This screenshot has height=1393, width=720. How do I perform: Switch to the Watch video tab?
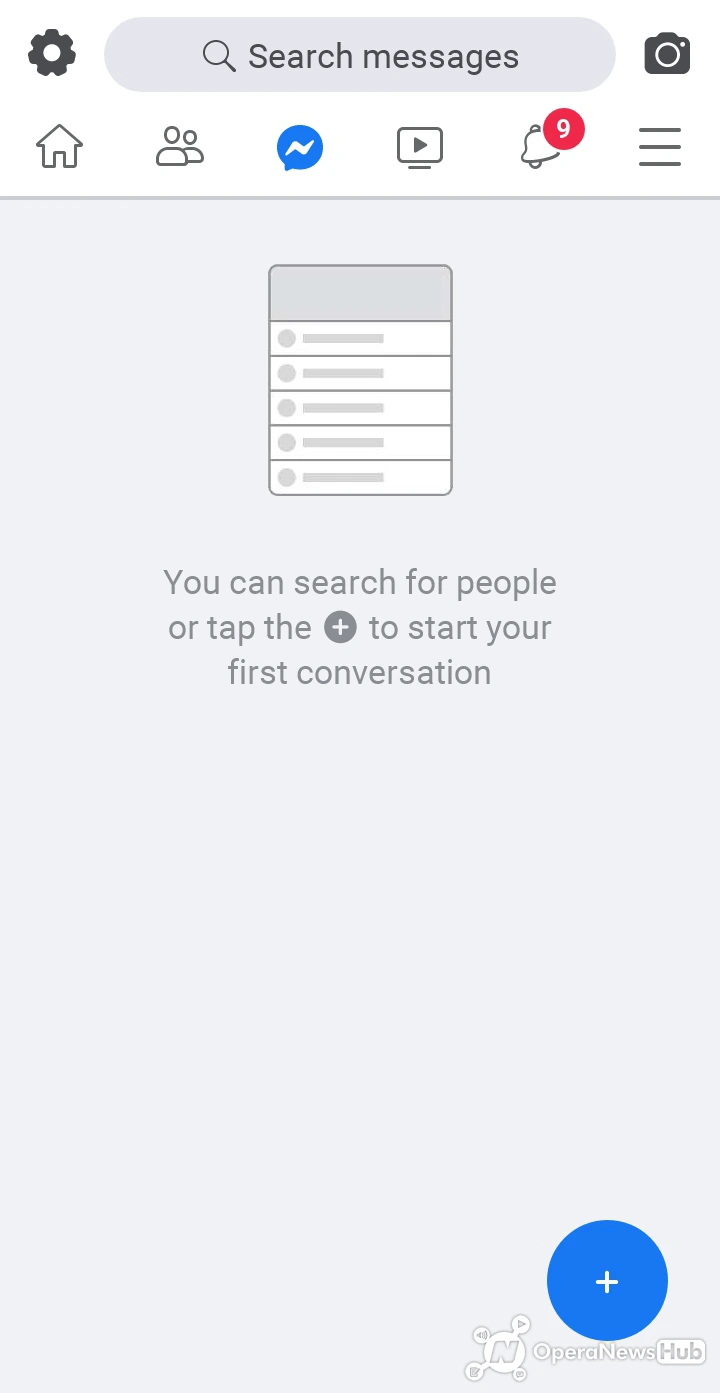[x=420, y=148]
